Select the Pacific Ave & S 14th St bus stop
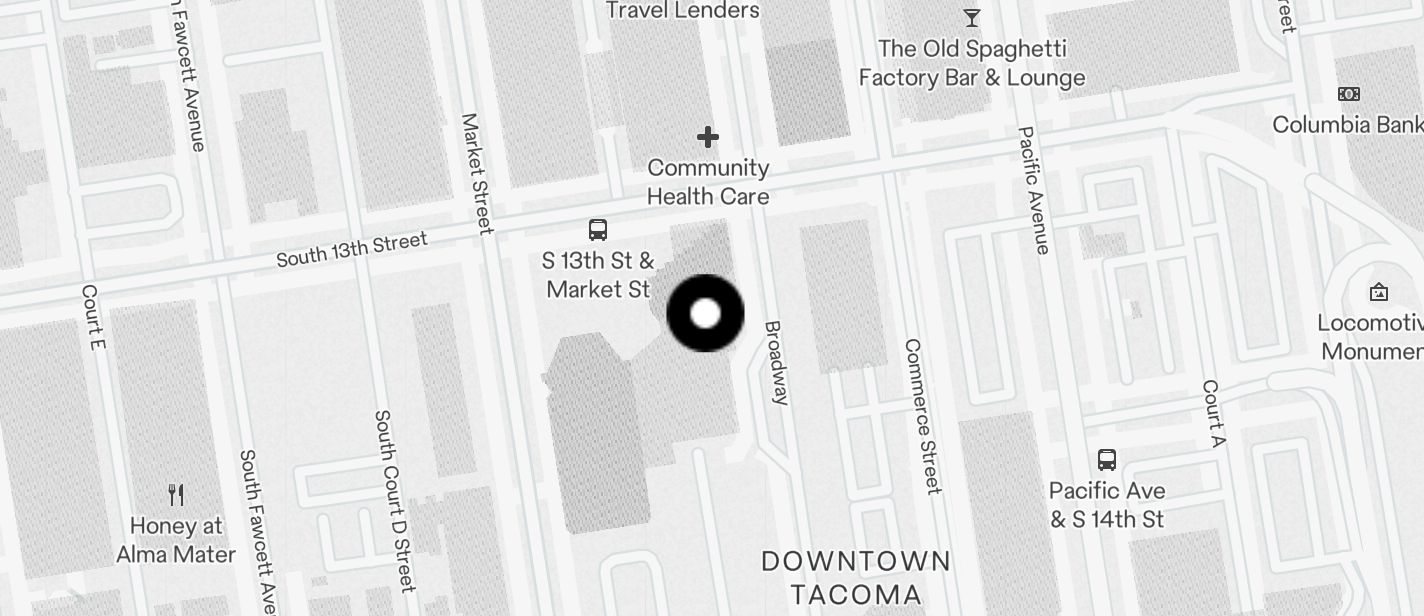Image resolution: width=1424 pixels, height=616 pixels. click(1106, 460)
